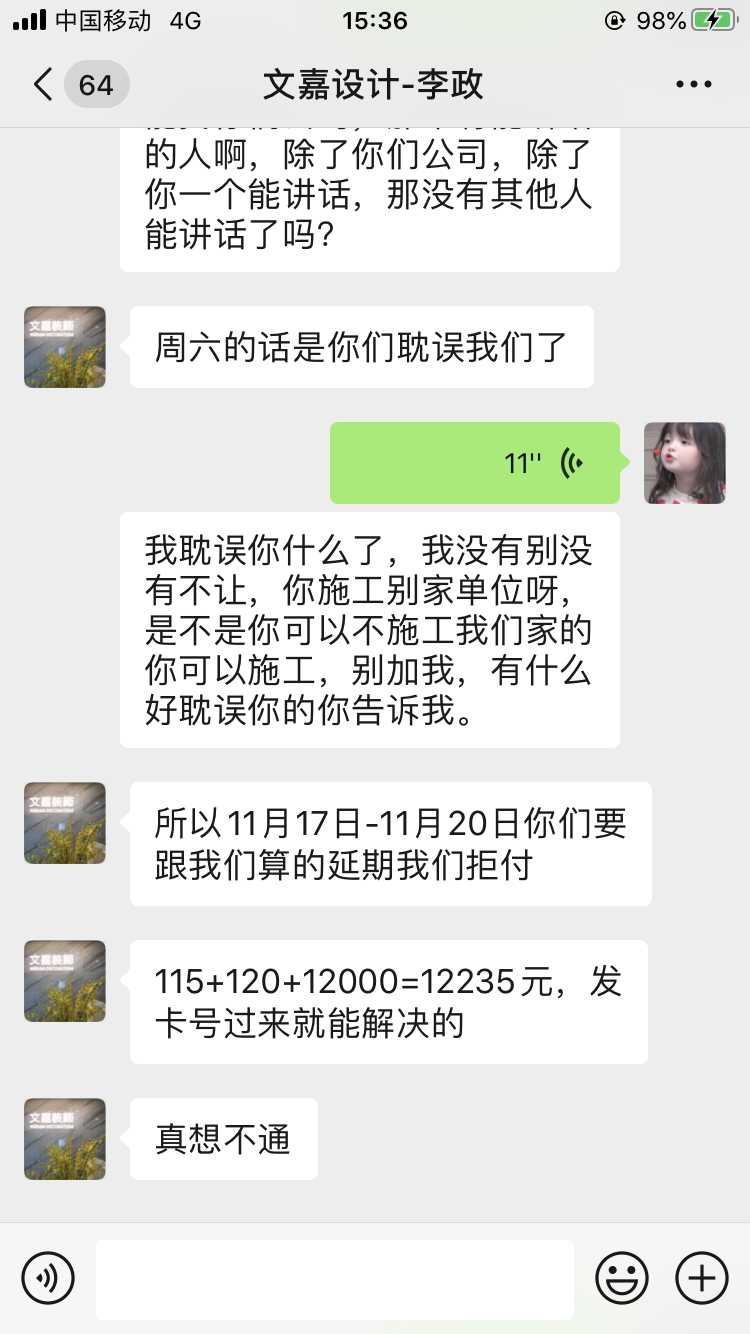Switch to voice input mode
Screen dimensions: 750x1334
48,1278
